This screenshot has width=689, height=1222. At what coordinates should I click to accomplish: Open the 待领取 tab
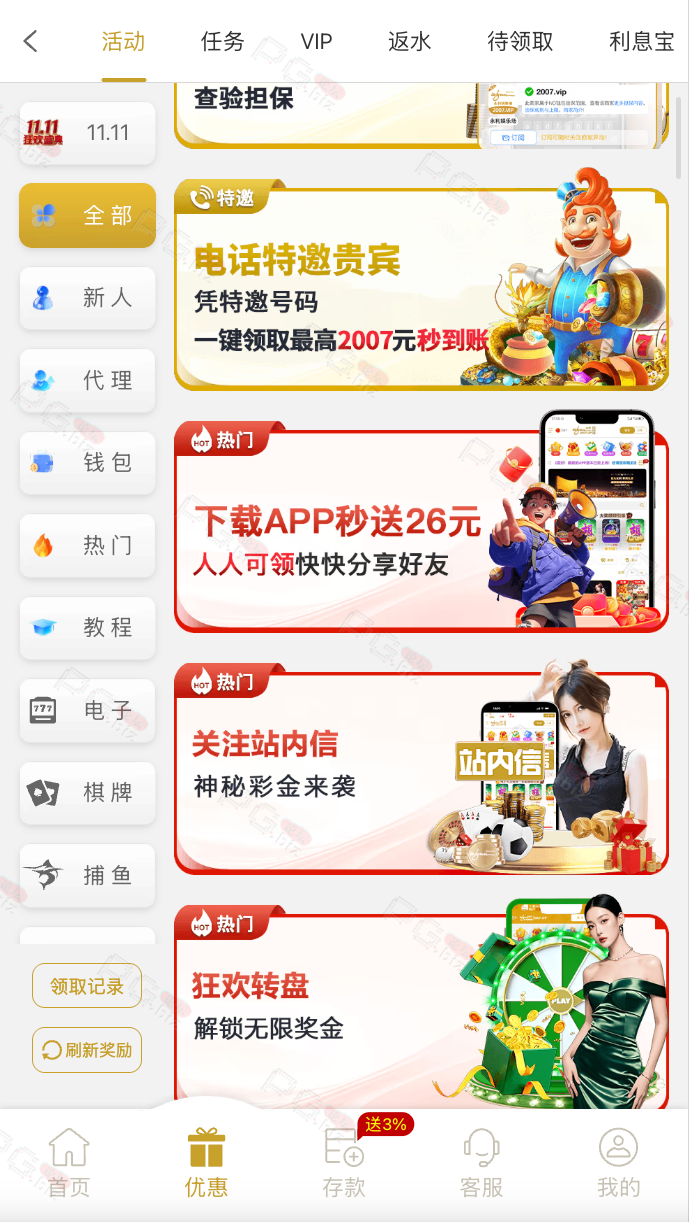tap(520, 41)
